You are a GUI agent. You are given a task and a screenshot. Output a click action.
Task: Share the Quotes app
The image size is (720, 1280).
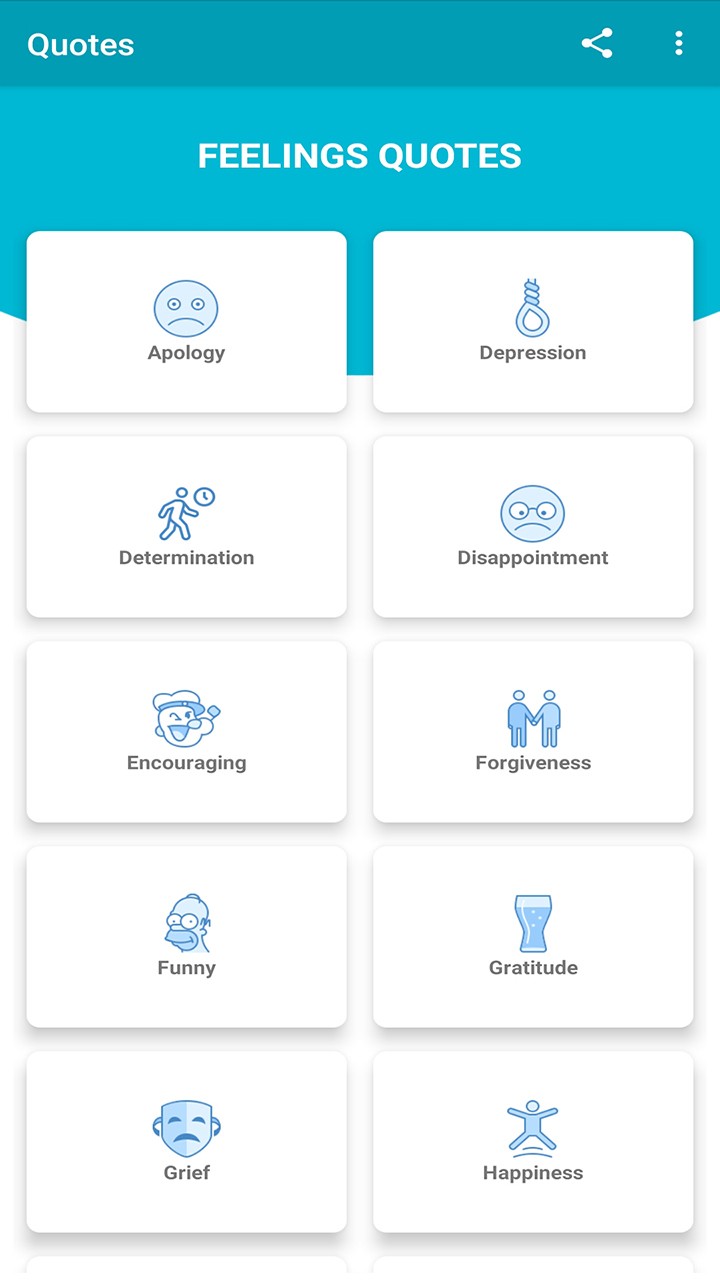[x=597, y=44]
